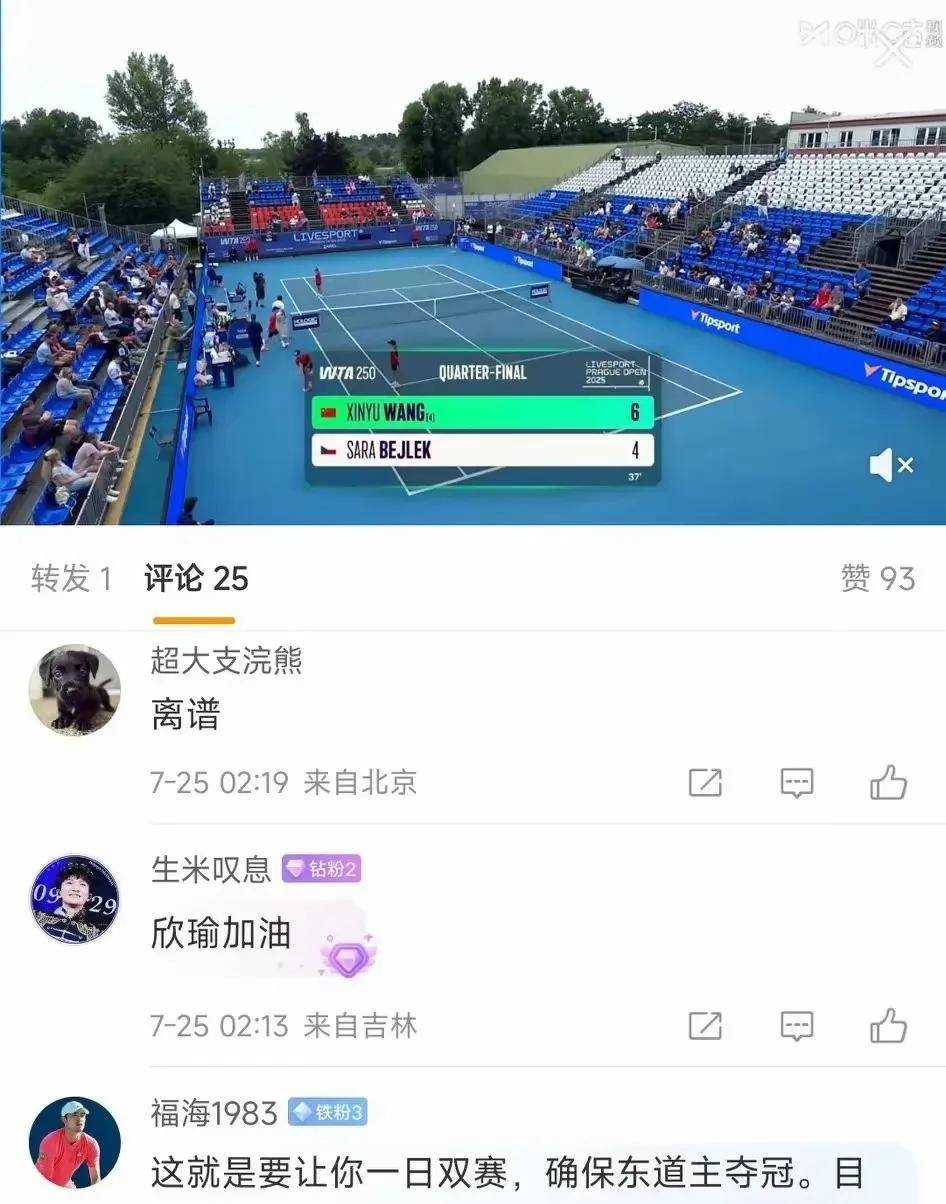The image size is (946, 1204).
Task: Reply to the 欣瑜加油 comment
Action: [796, 1025]
